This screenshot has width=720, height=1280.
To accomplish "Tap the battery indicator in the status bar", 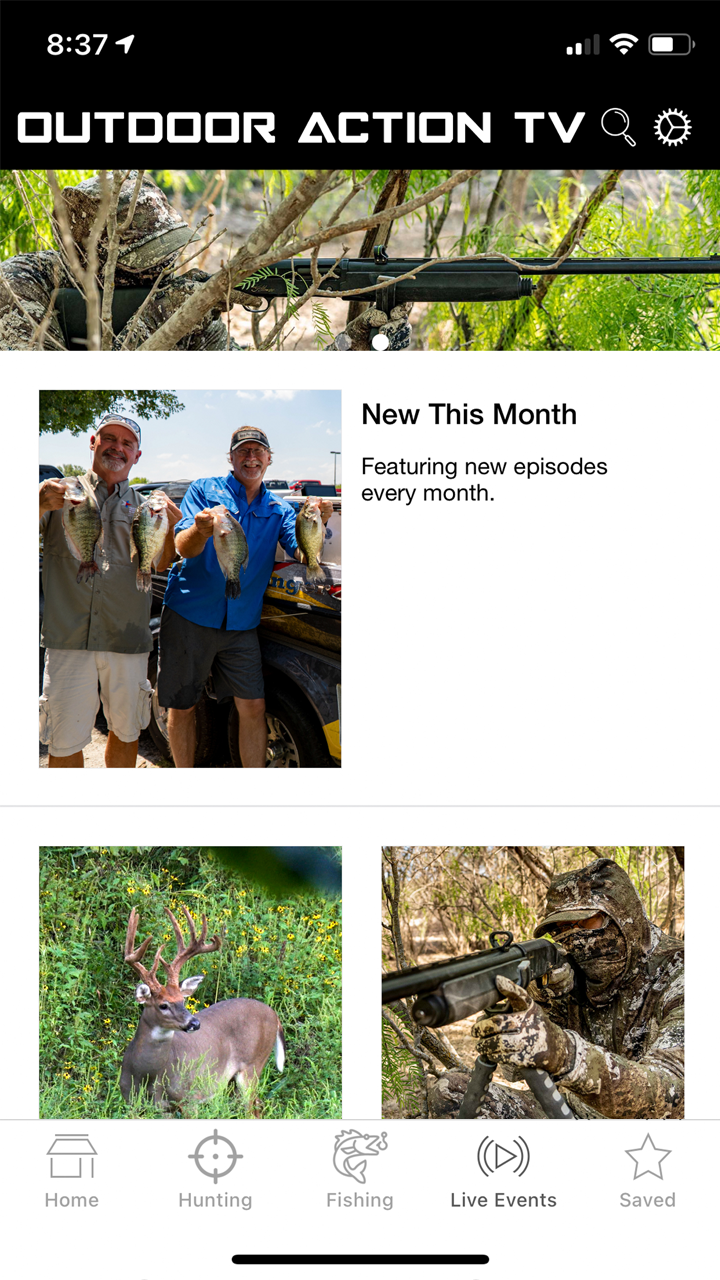I will (x=672, y=44).
